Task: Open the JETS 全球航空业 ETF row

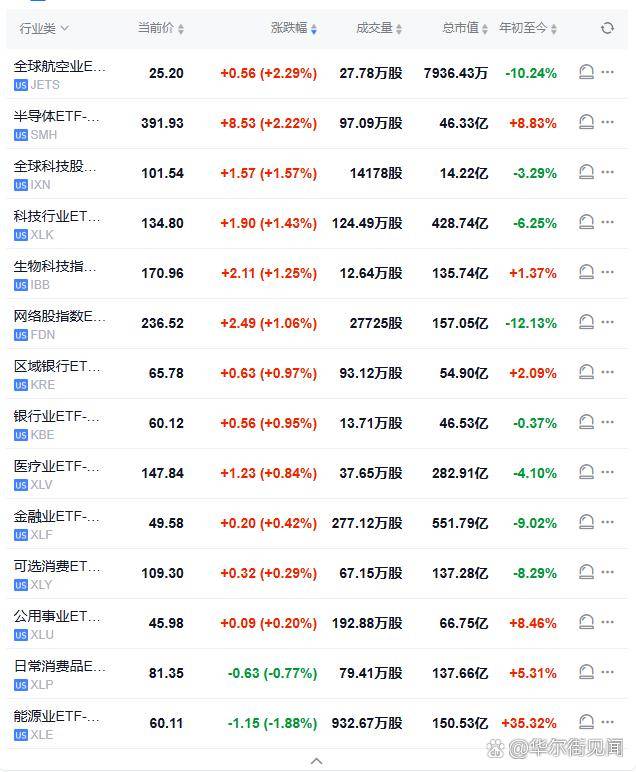Action: (x=60, y=74)
